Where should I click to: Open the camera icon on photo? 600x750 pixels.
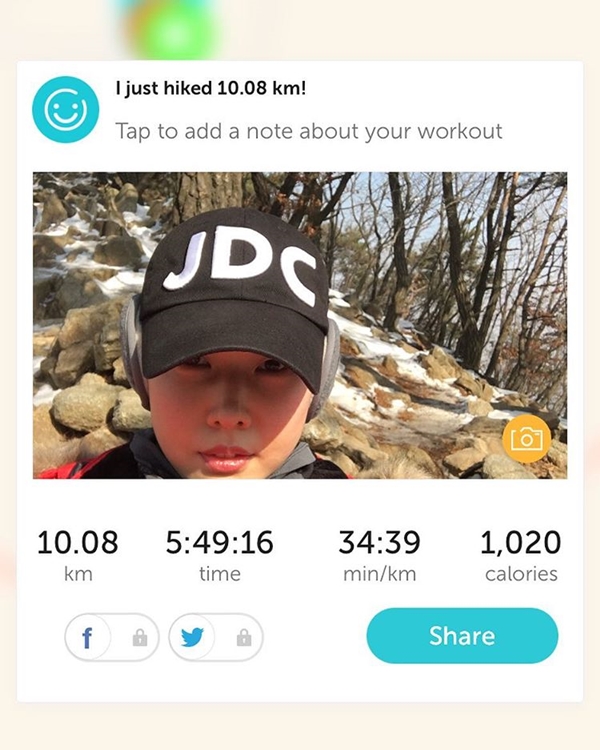pos(526,439)
